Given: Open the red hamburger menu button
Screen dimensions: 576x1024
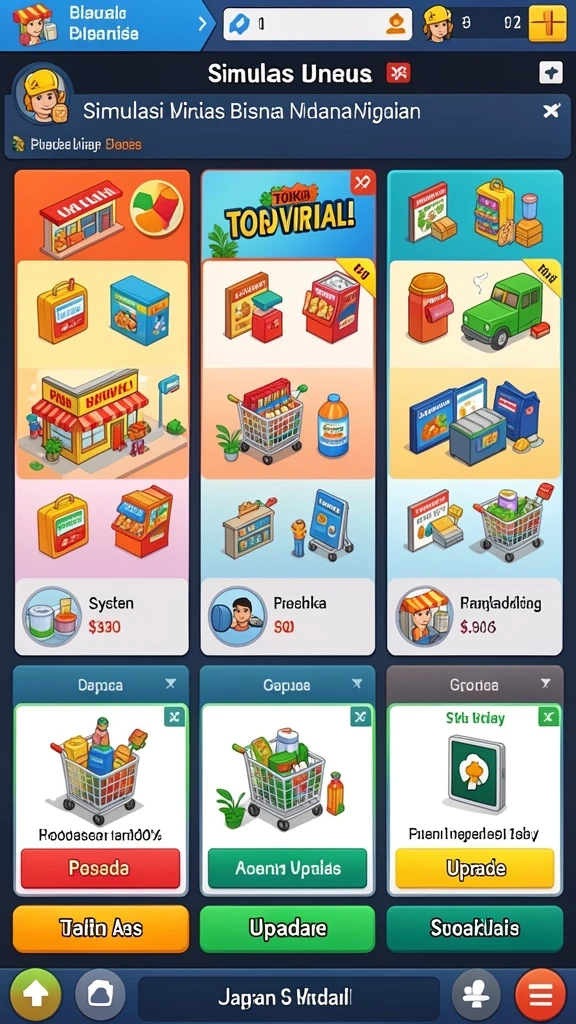Looking at the screenshot, I should [540, 995].
